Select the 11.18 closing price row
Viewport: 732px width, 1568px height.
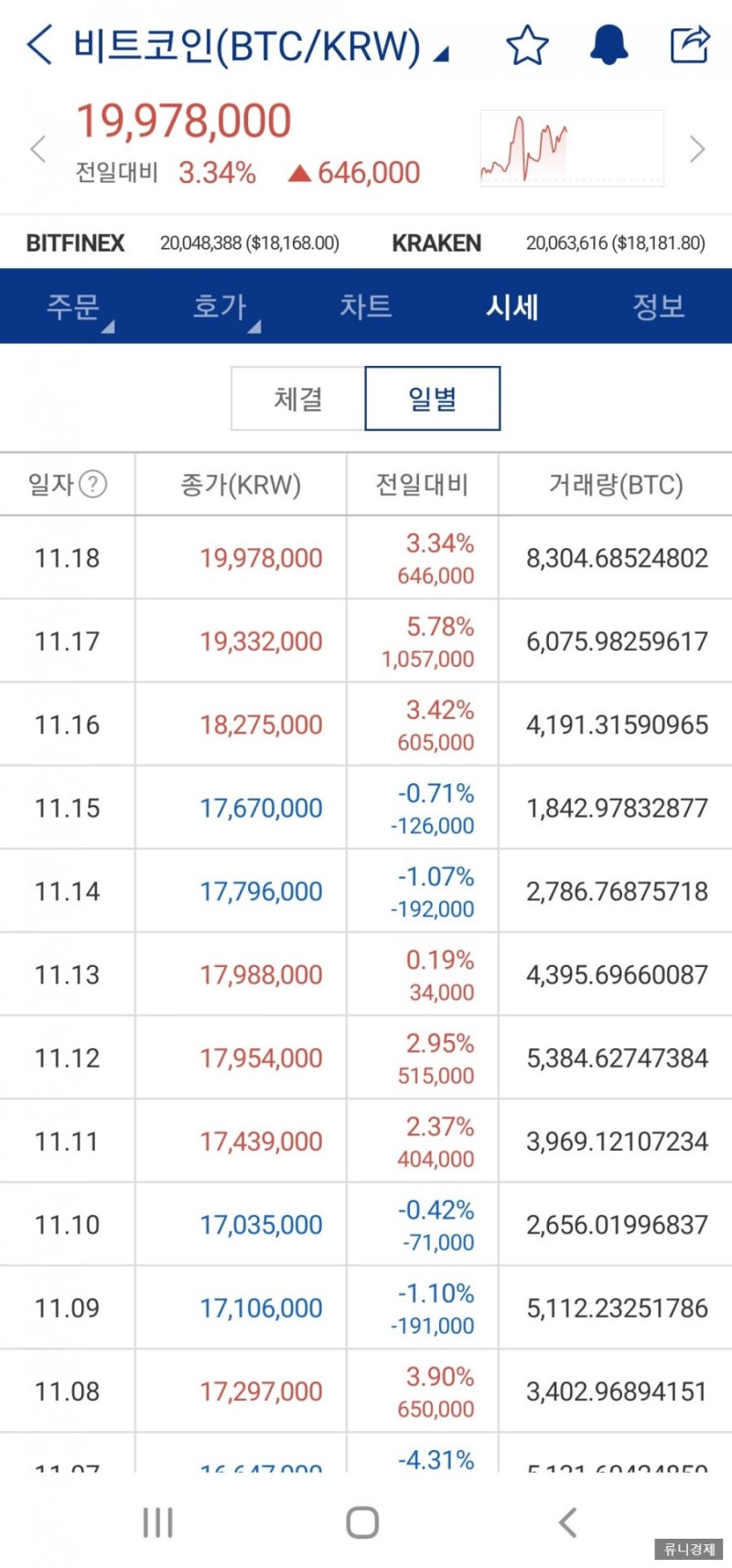(x=263, y=558)
